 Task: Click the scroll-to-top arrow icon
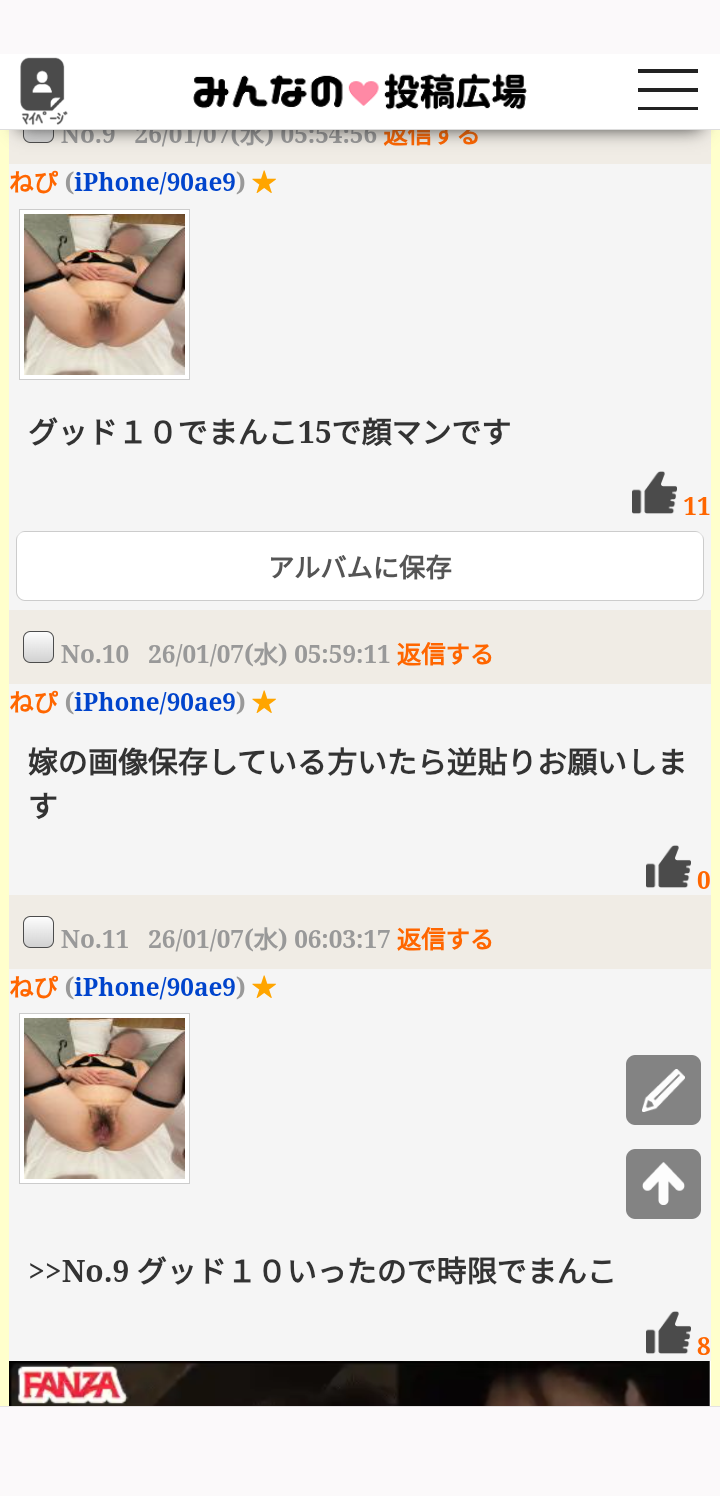[x=662, y=1184]
